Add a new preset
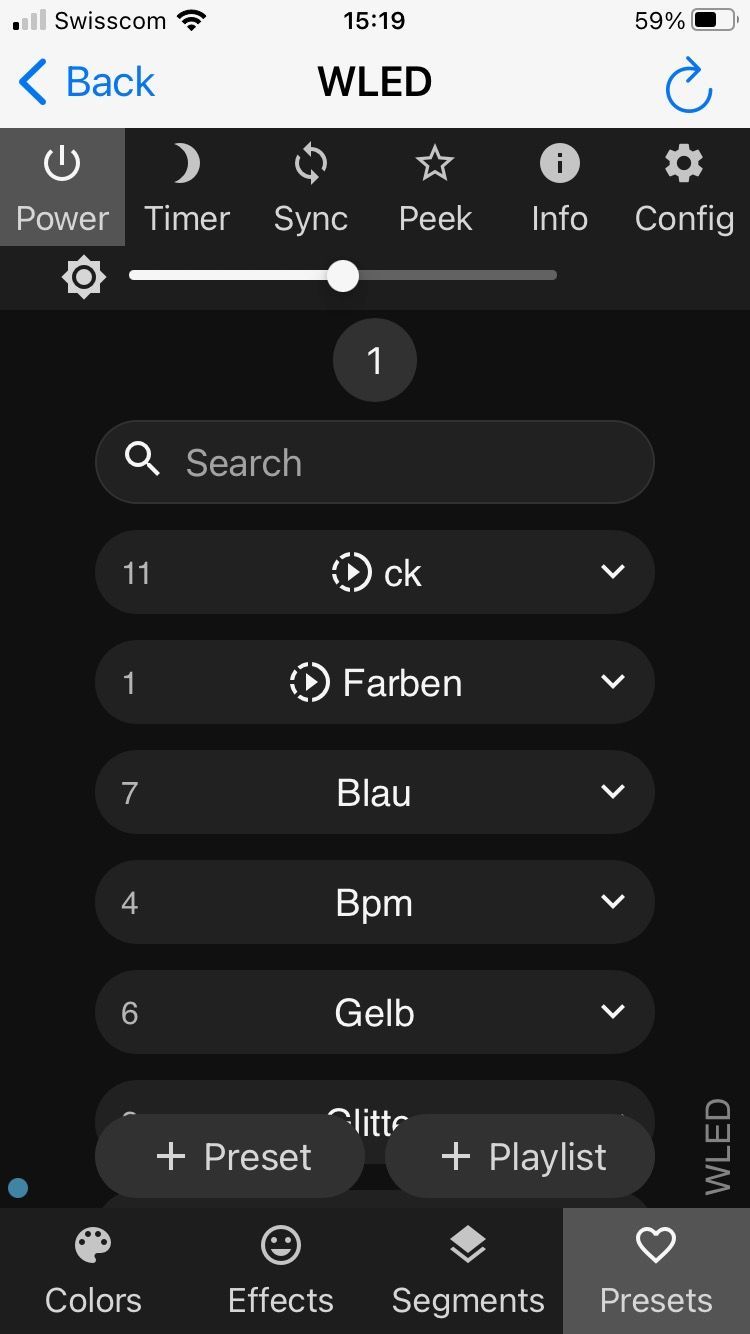This screenshot has width=750, height=1334. coord(231,1157)
